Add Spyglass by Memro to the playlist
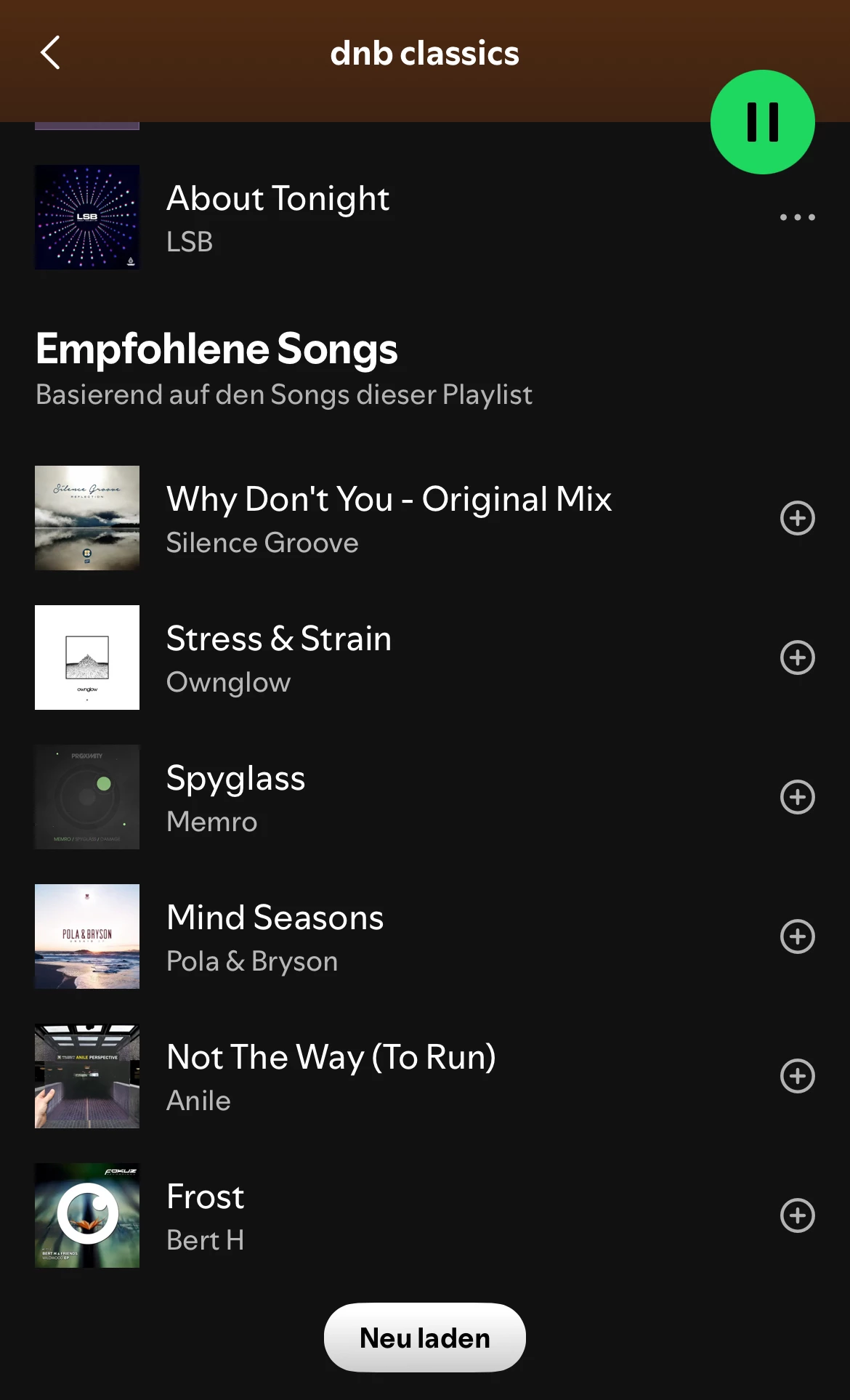The image size is (850, 1400). tap(797, 797)
